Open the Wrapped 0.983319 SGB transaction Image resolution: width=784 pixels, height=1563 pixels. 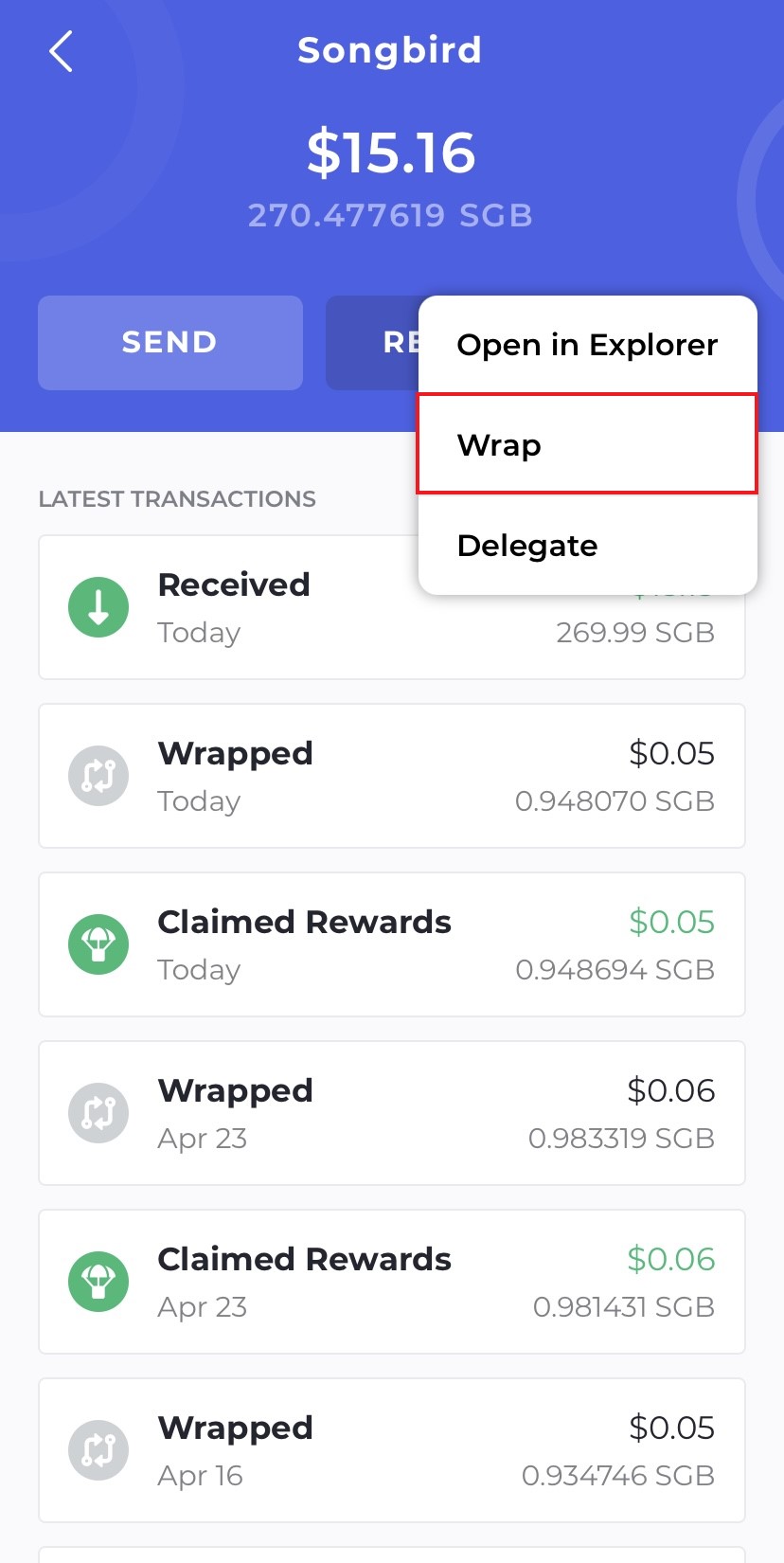pyautogui.click(x=392, y=1113)
